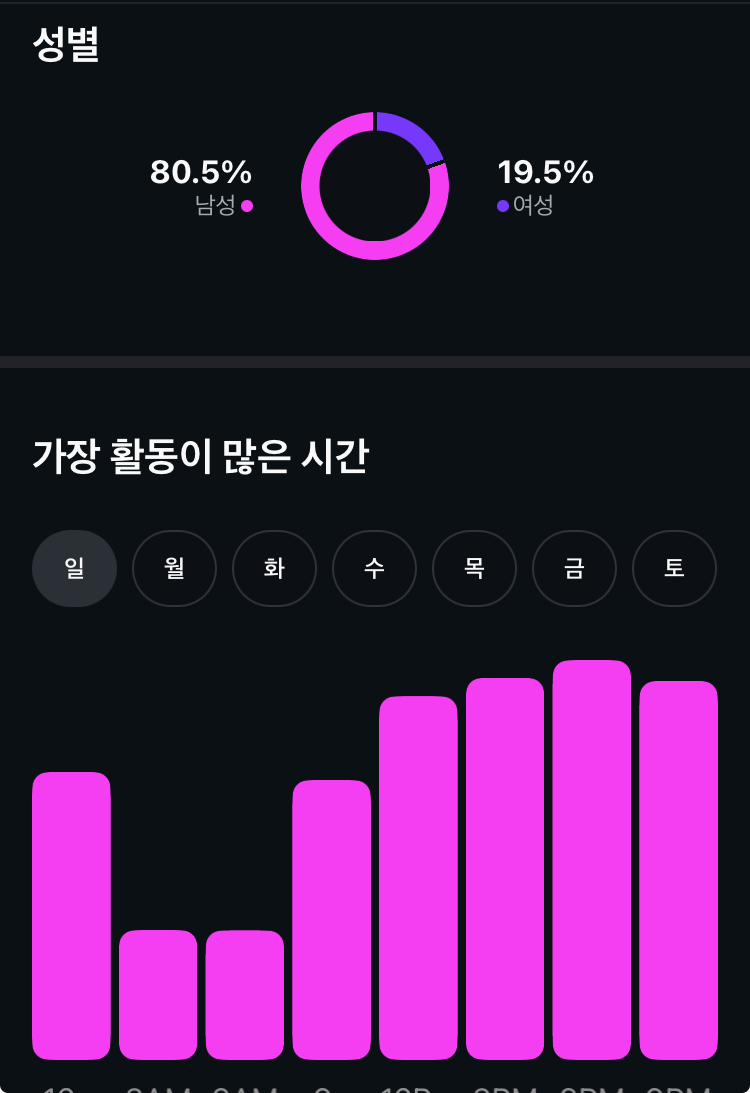Switch to 토 (Saturday) activity

[675, 568]
